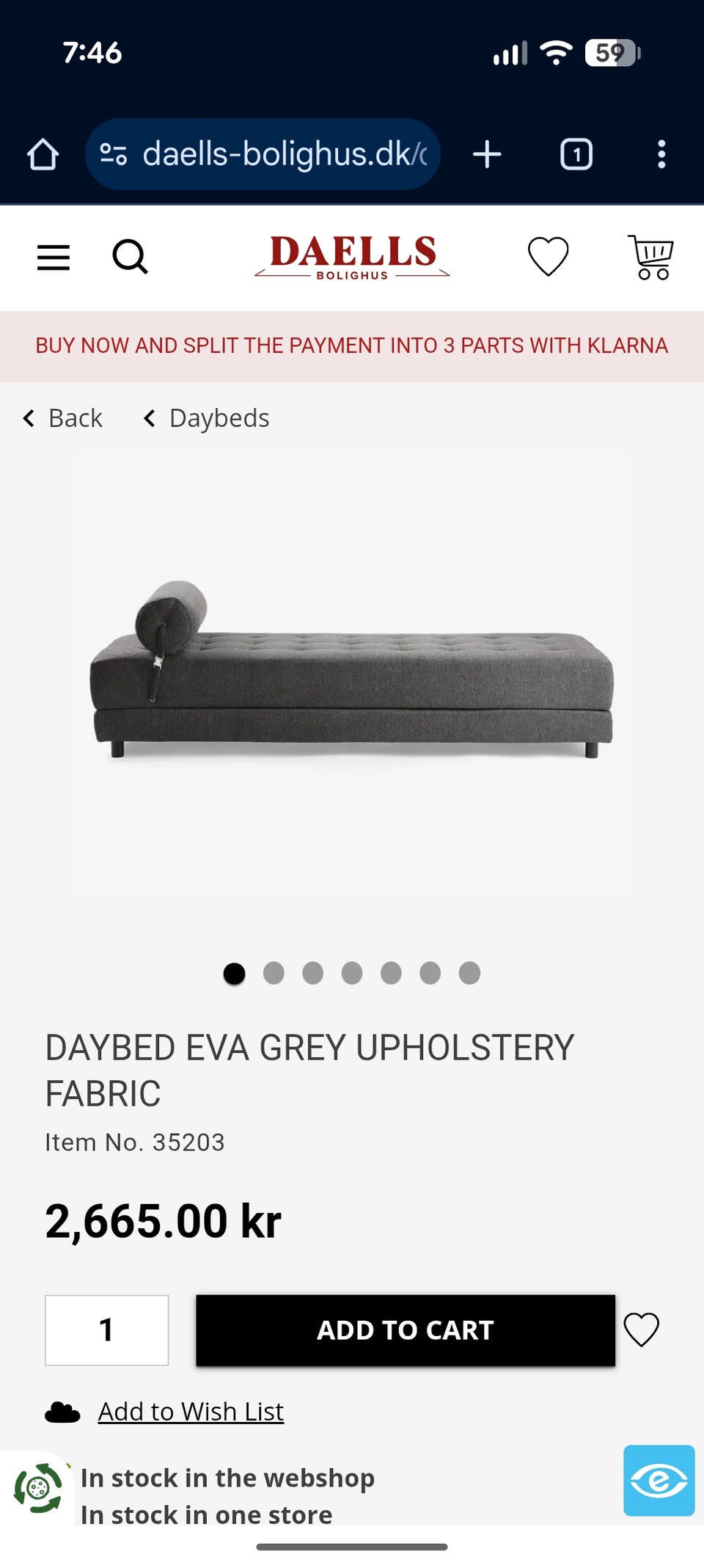
Task: Add the daybed to cart
Action: point(406,1330)
